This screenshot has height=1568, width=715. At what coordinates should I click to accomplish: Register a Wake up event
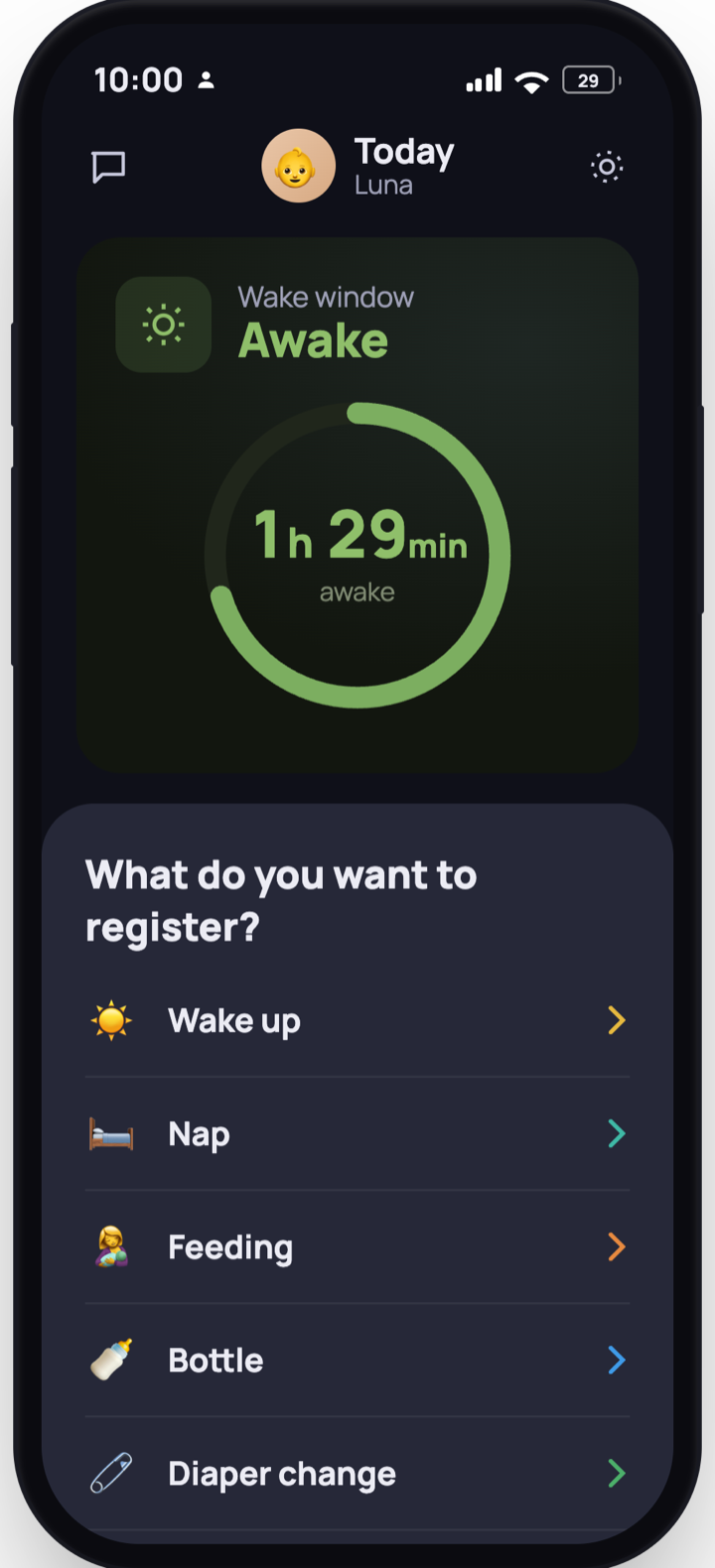[x=357, y=1020]
